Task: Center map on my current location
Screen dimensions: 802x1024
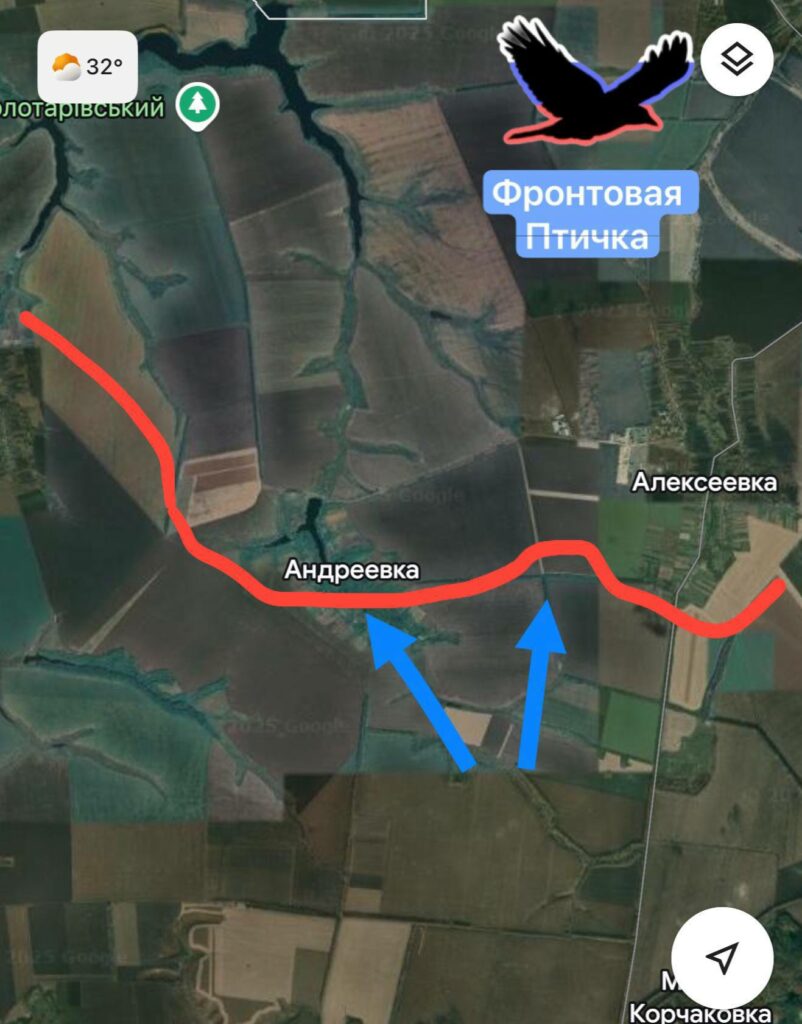Action: tap(721, 957)
